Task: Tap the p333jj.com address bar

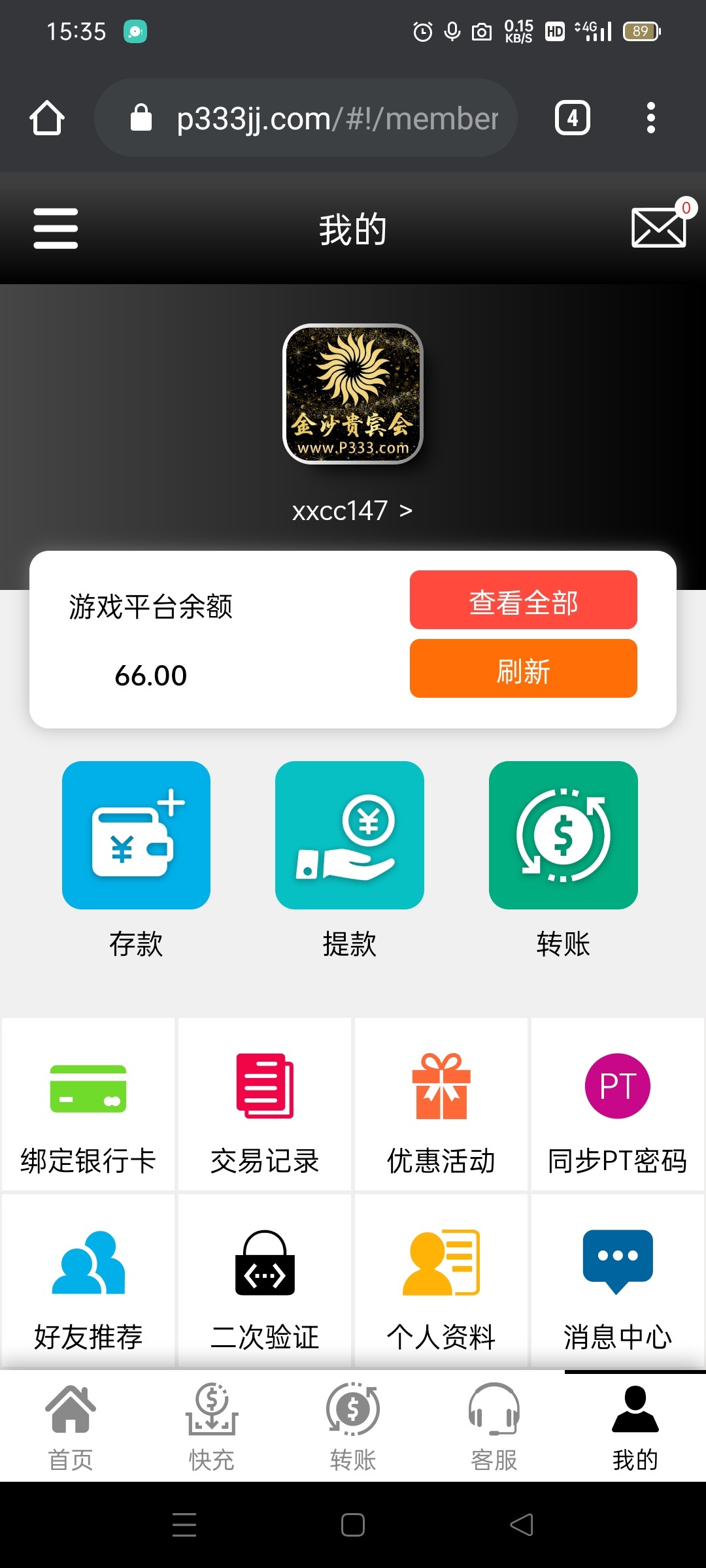Action: click(x=307, y=118)
